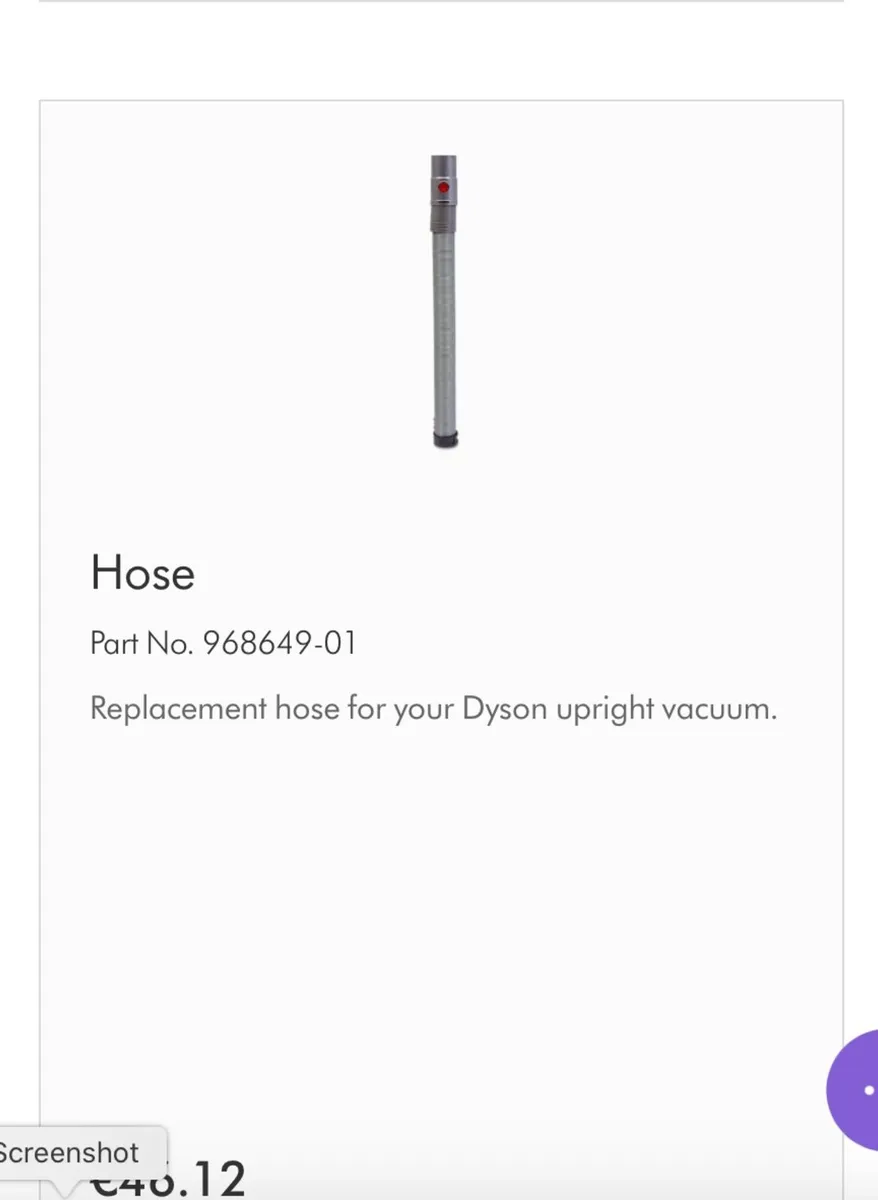Click the silver ribbed section of the hose

[443, 330]
